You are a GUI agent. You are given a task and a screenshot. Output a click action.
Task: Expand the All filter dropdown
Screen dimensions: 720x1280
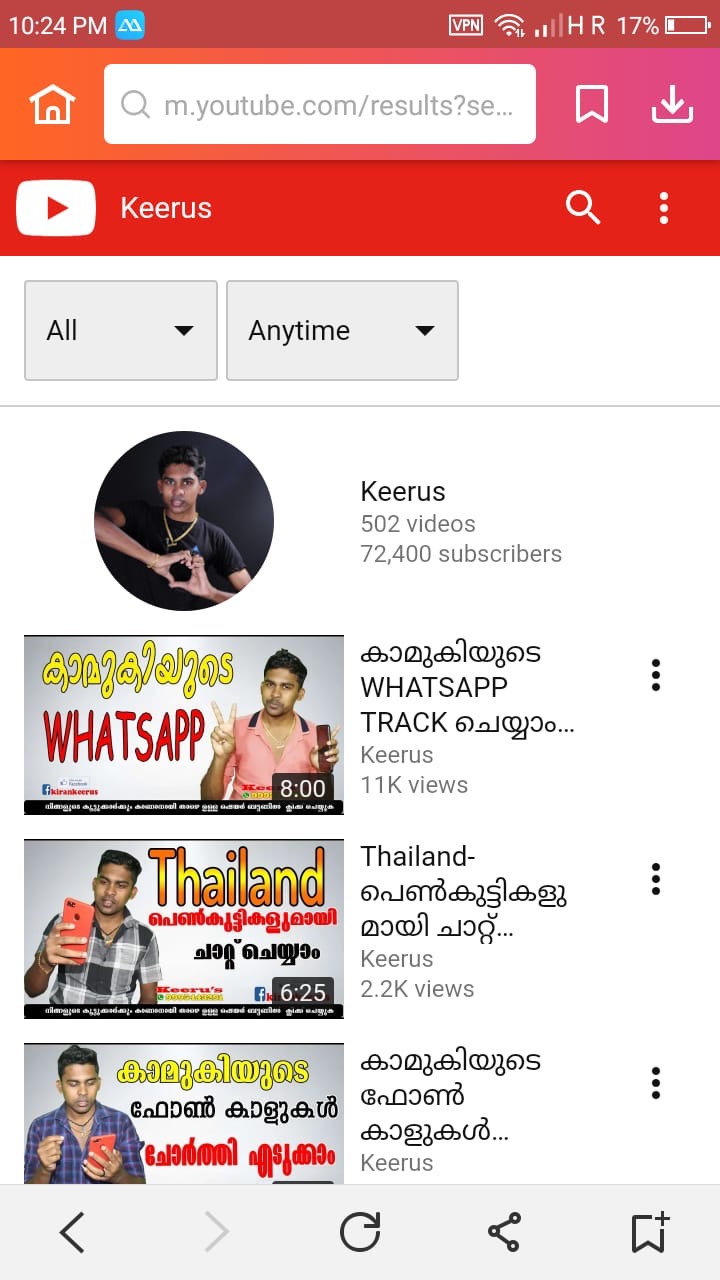click(121, 330)
